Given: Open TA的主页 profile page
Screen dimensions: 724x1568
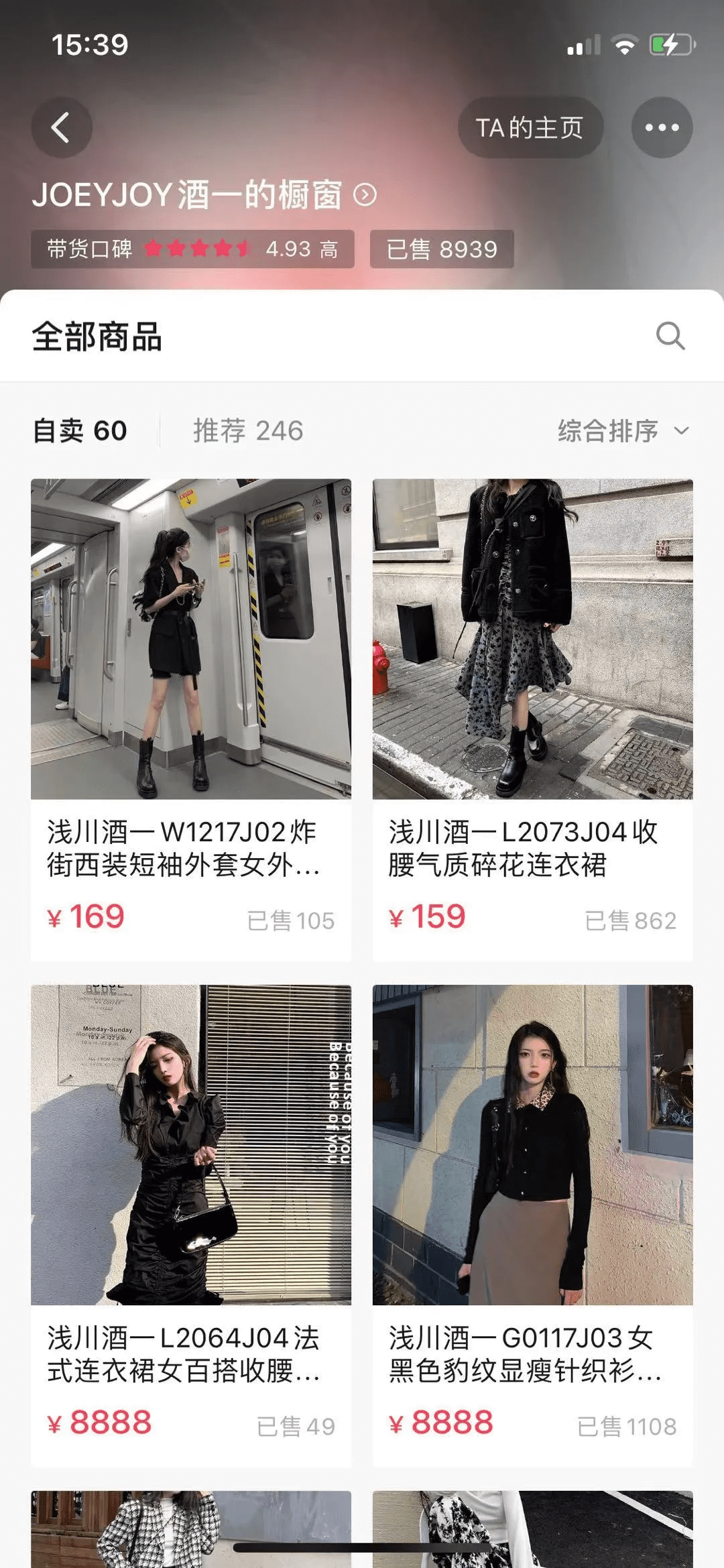Looking at the screenshot, I should point(530,127).
